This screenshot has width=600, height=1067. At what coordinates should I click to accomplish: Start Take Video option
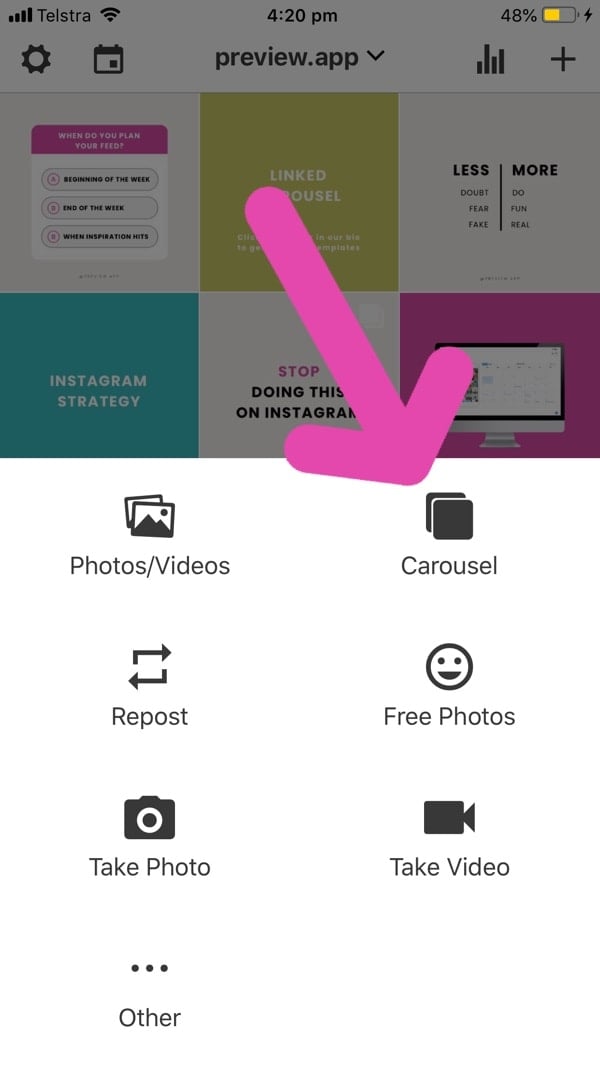coord(449,838)
